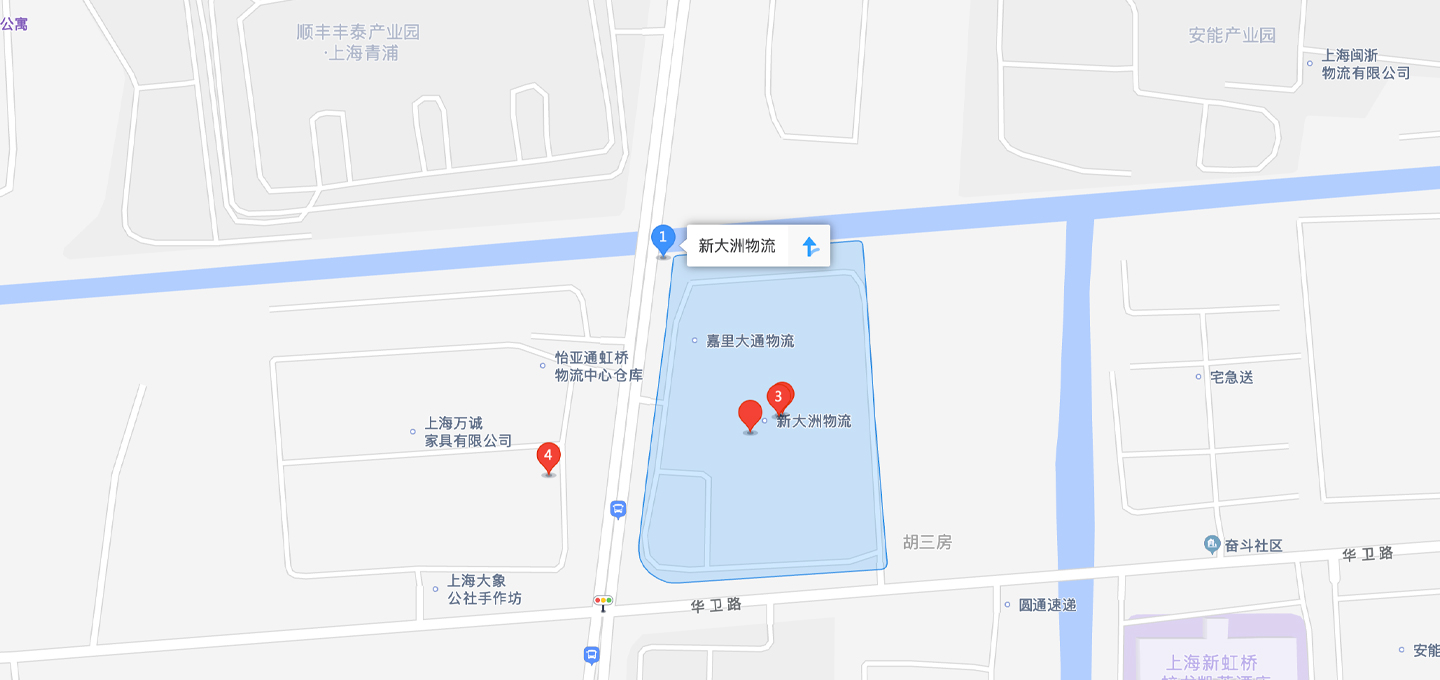Image resolution: width=1440 pixels, height=680 pixels.
Task: Select red map marker number 3
Action: (780, 397)
